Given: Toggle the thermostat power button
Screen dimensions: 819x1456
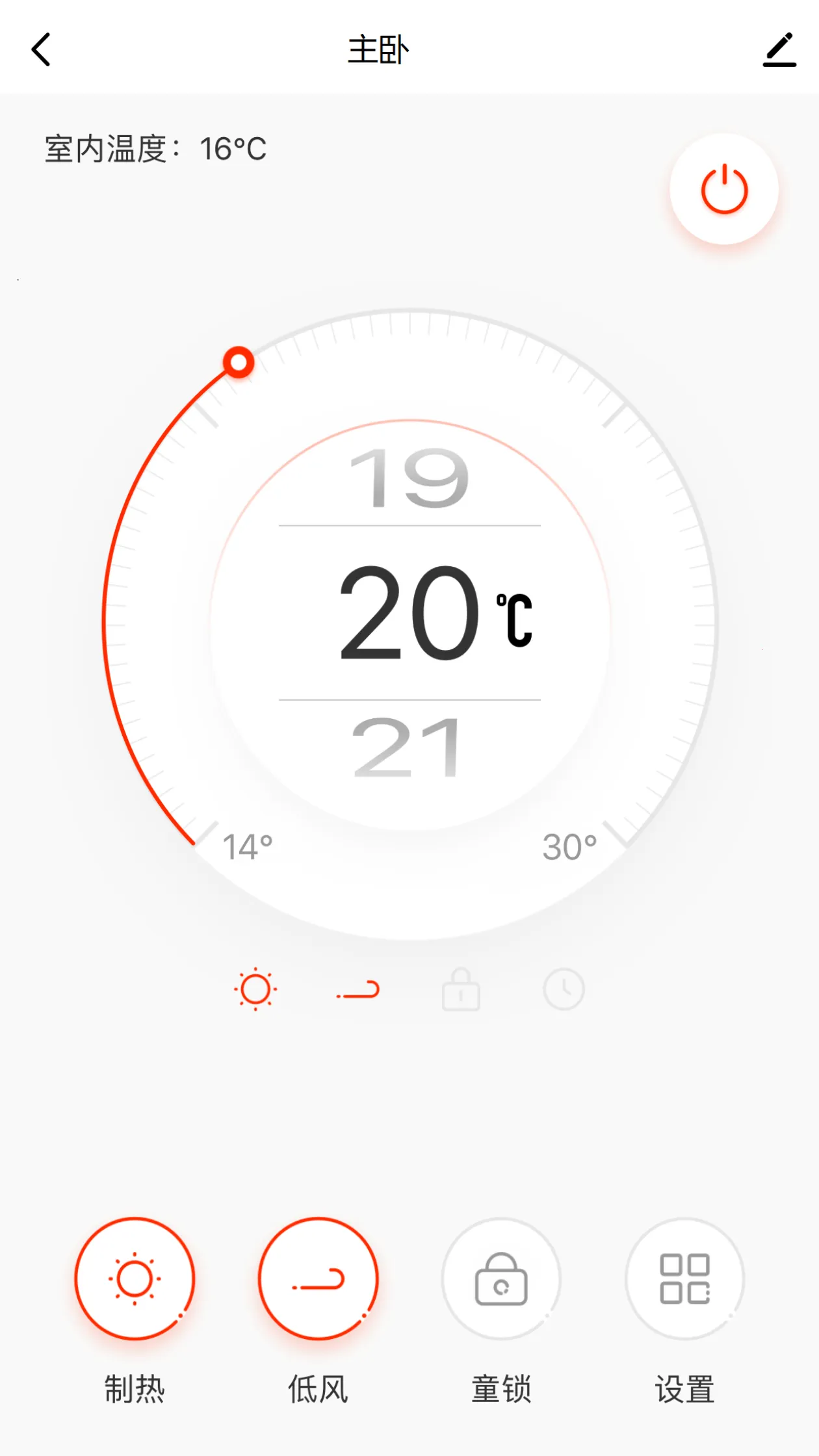Looking at the screenshot, I should [x=723, y=188].
